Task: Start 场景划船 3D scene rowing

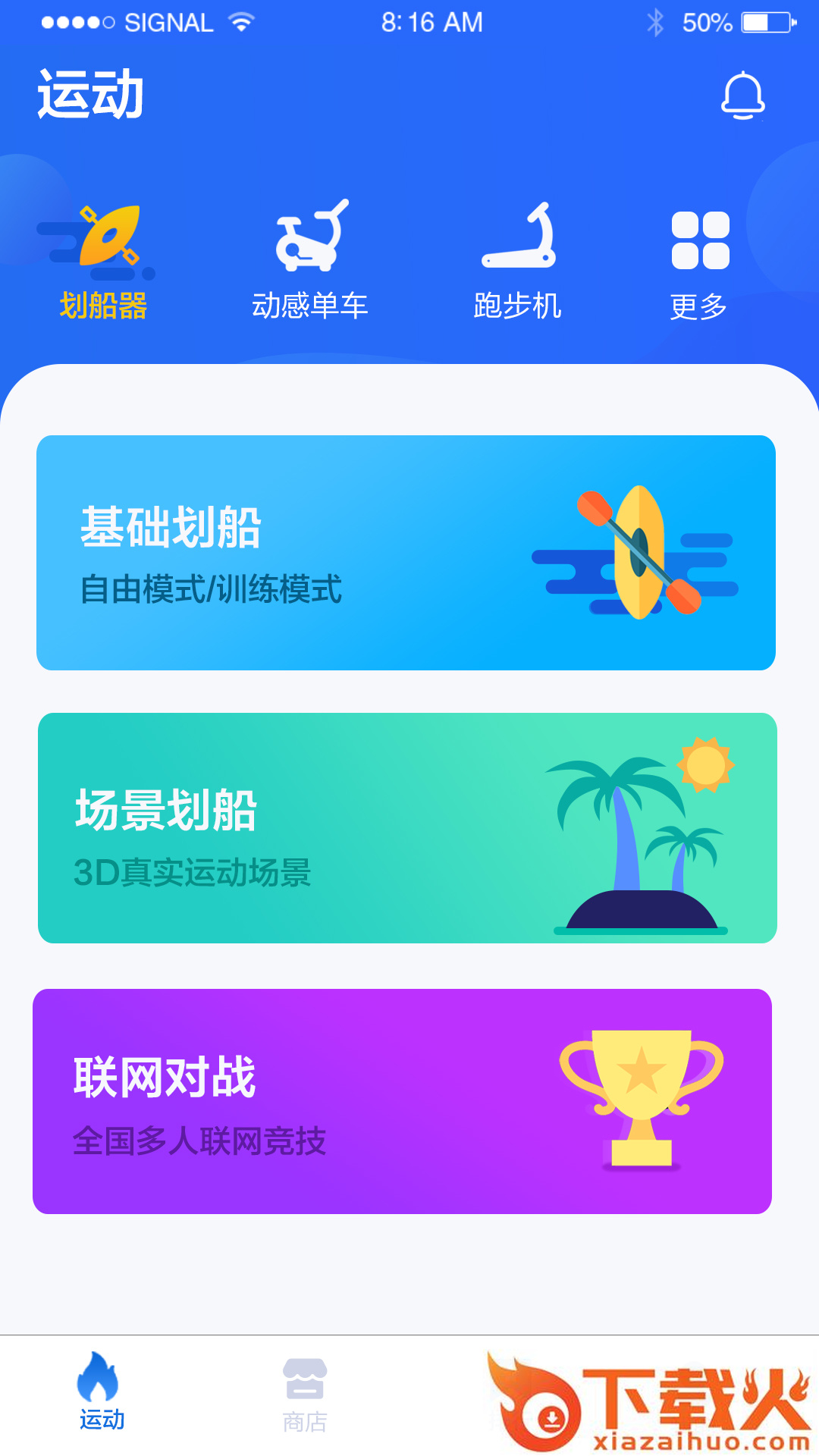Action: click(x=407, y=828)
